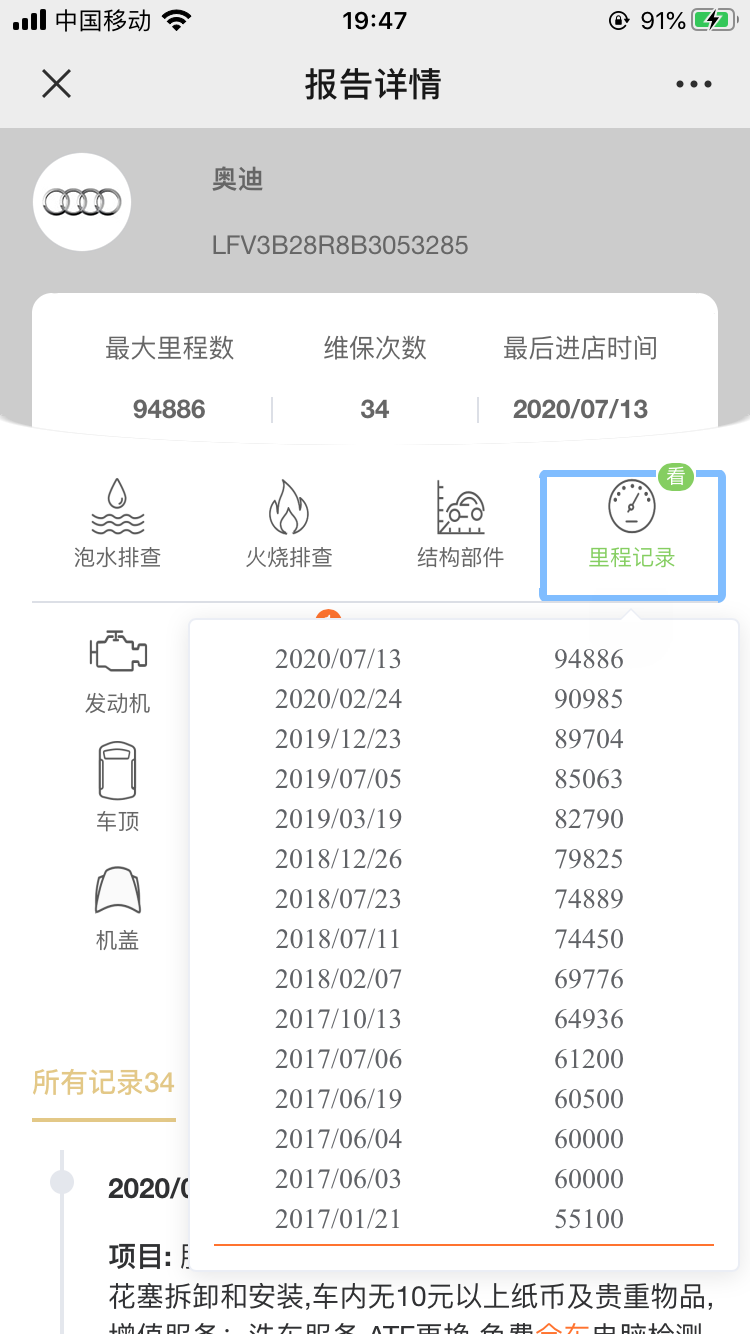
Task: Tap the green 看 badge on 里程记录
Action: [677, 478]
